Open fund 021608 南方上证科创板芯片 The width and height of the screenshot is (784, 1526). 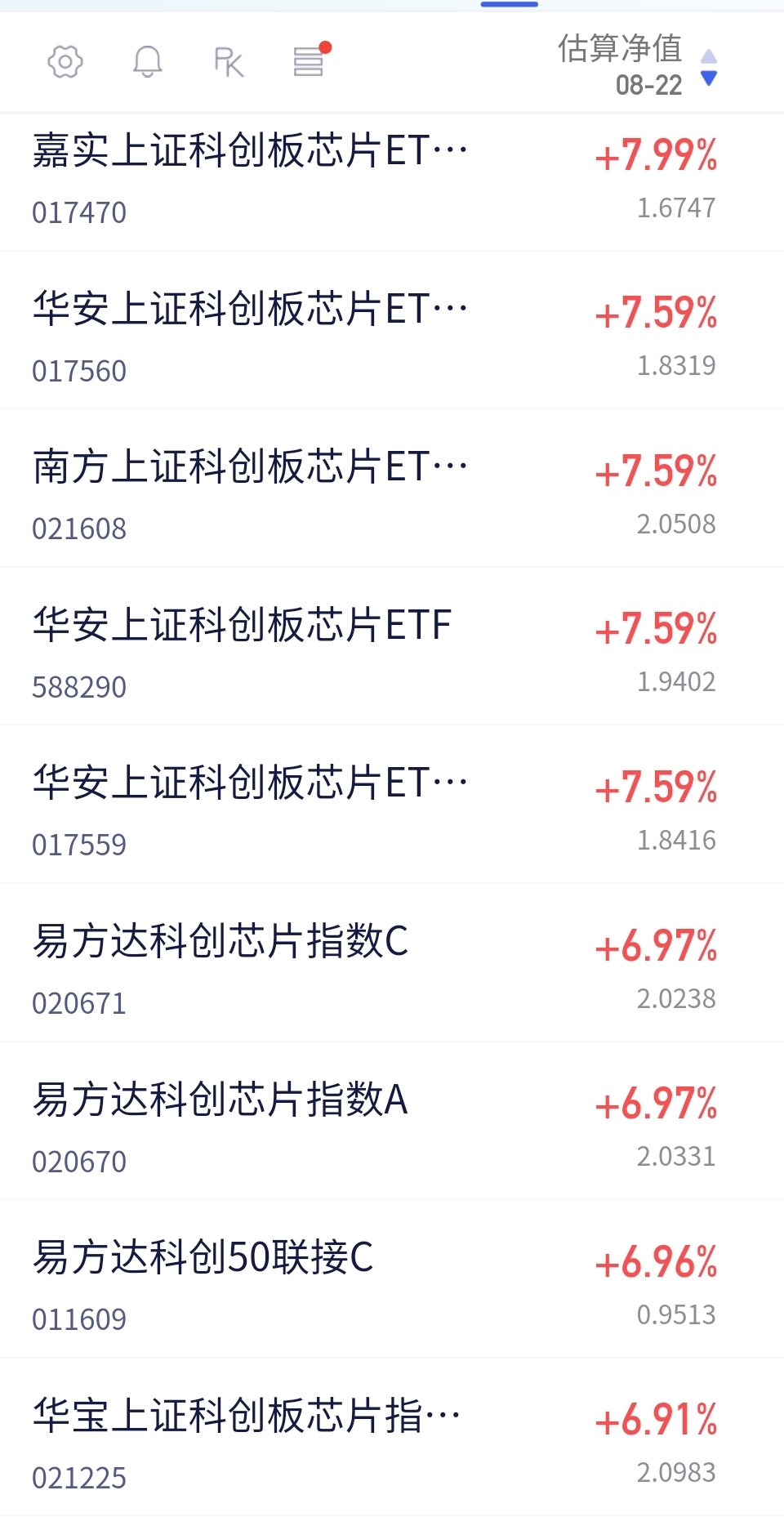click(x=392, y=488)
